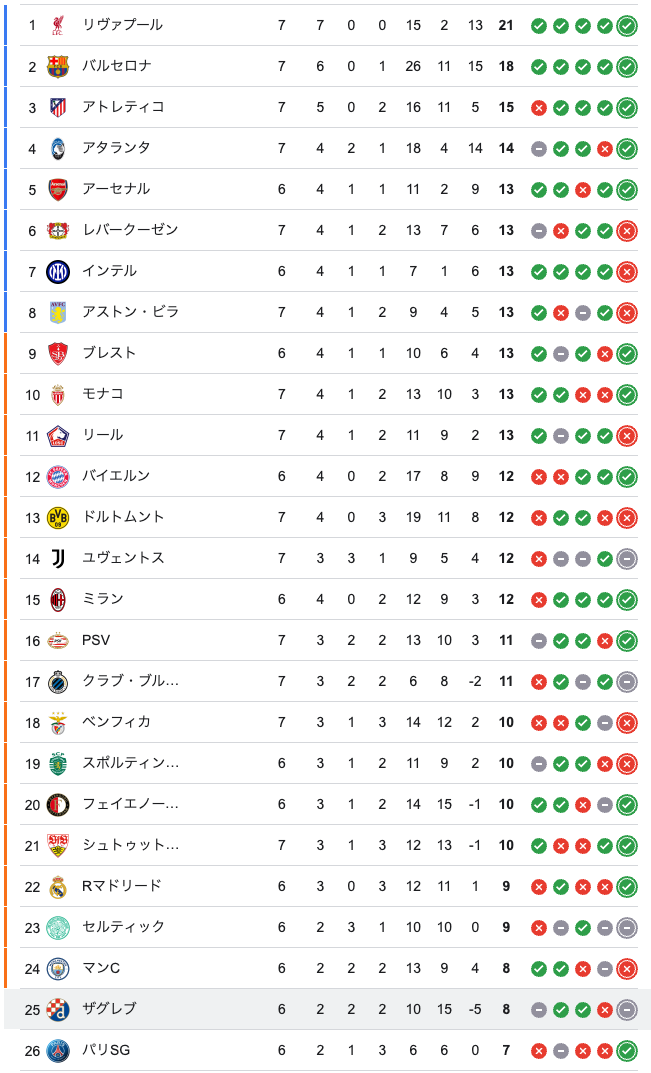
Task: Open the アタランタ team row
Action: pos(327,148)
